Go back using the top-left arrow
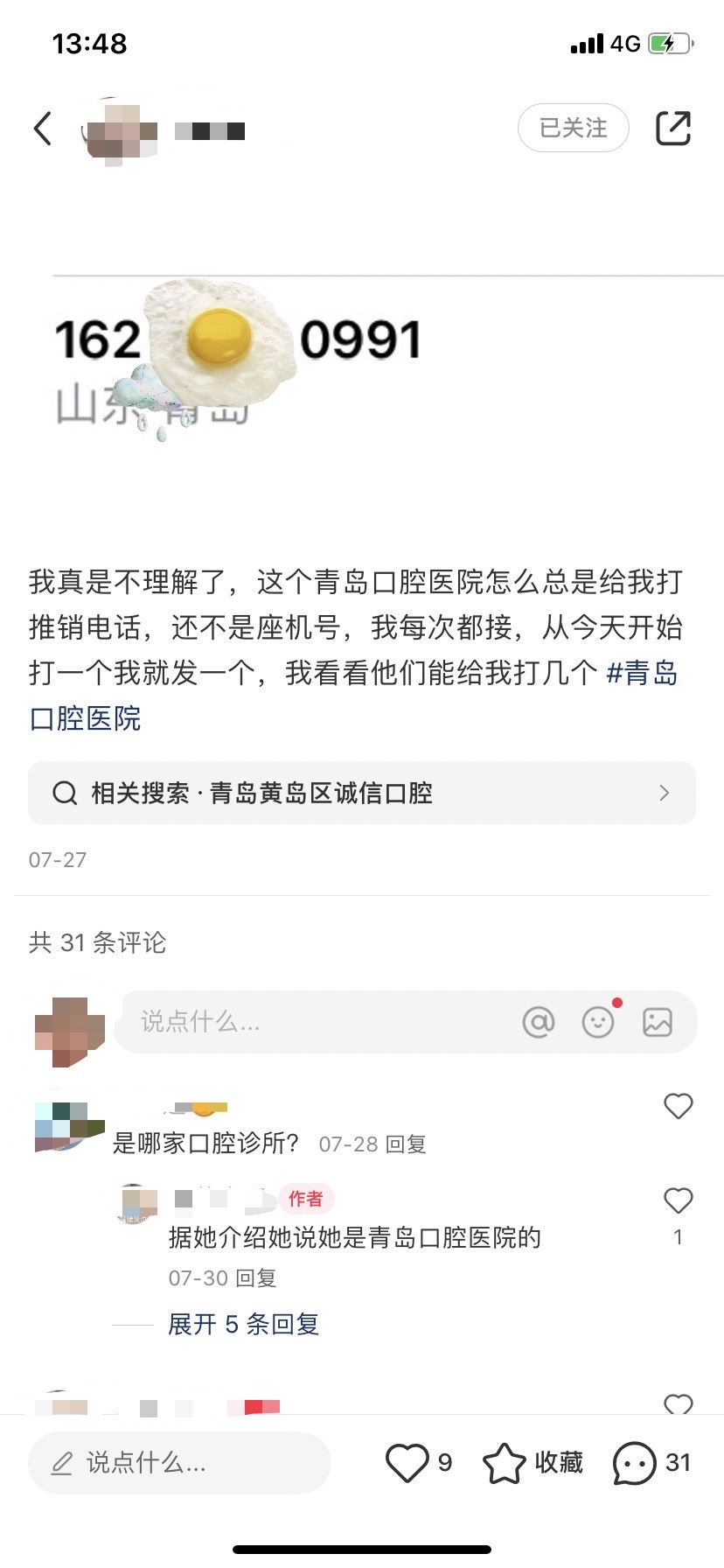724x1568 pixels. pyautogui.click(x=43, y=129)
